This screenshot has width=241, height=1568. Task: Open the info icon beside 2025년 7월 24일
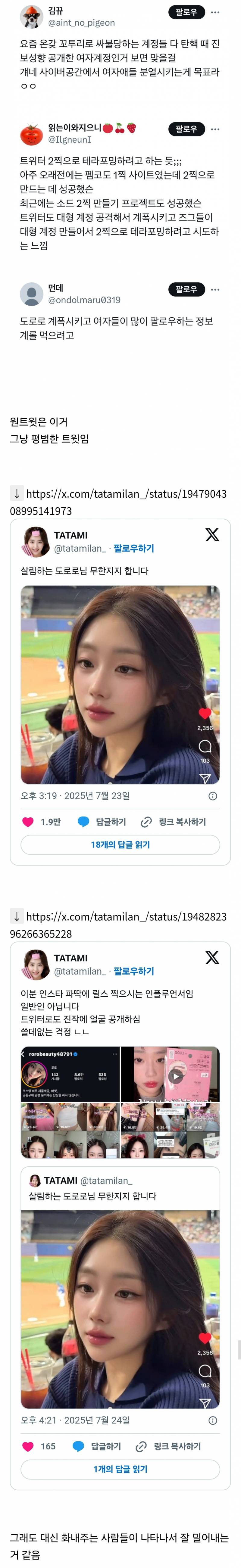[x=212, y=1420]
